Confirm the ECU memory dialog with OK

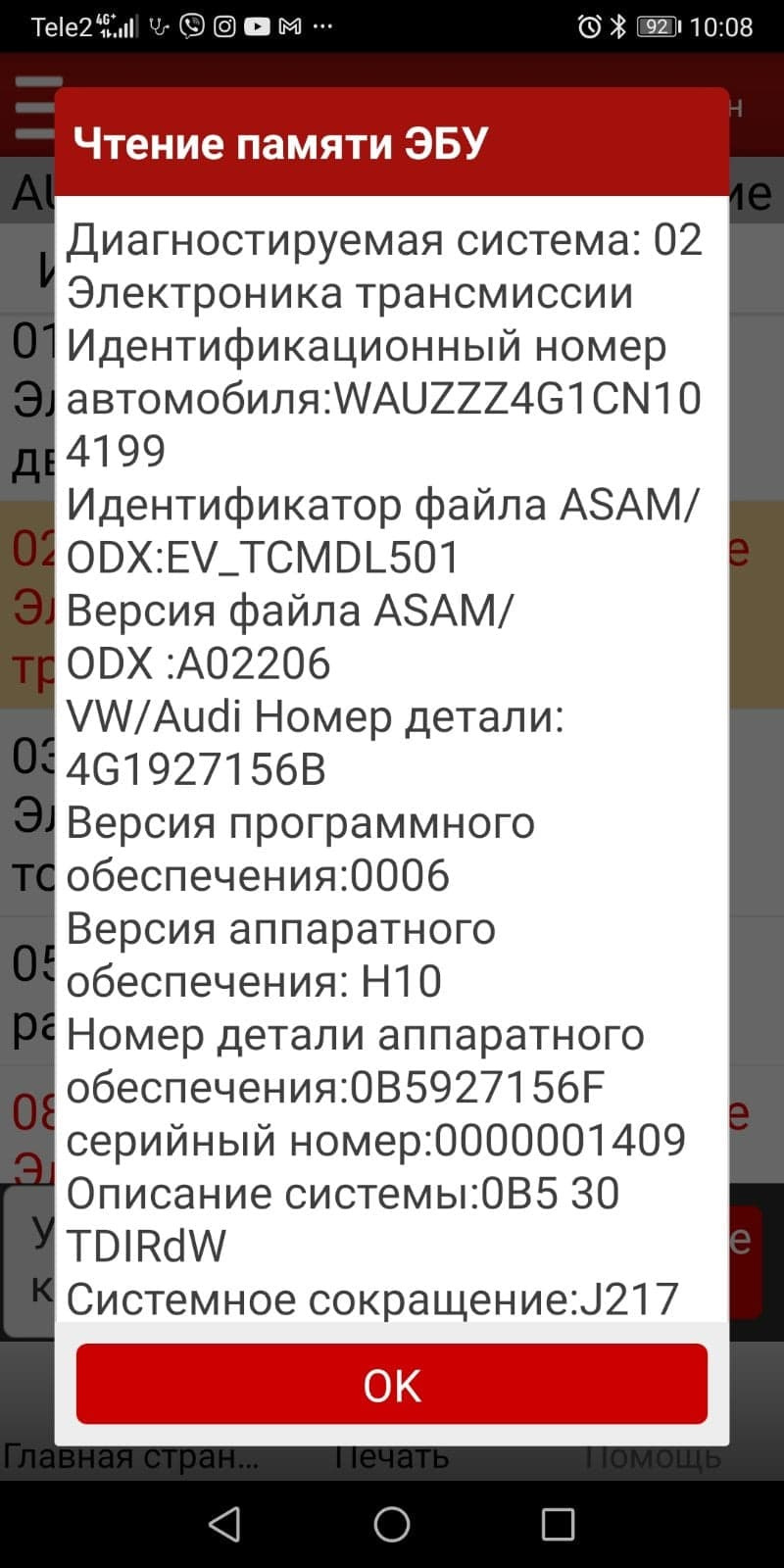point(392,1384)
